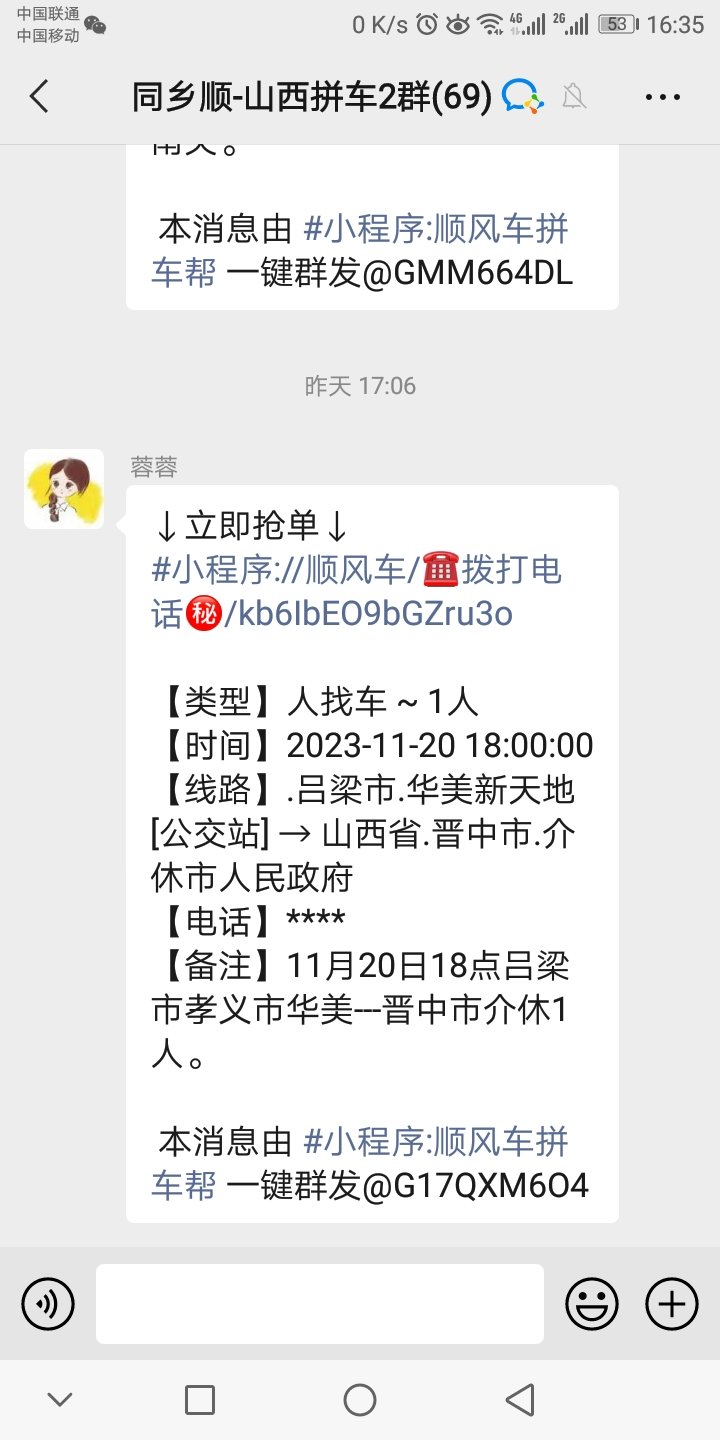
Task: Open 蓉蓉's profile avatar
Action: [64, 489]
